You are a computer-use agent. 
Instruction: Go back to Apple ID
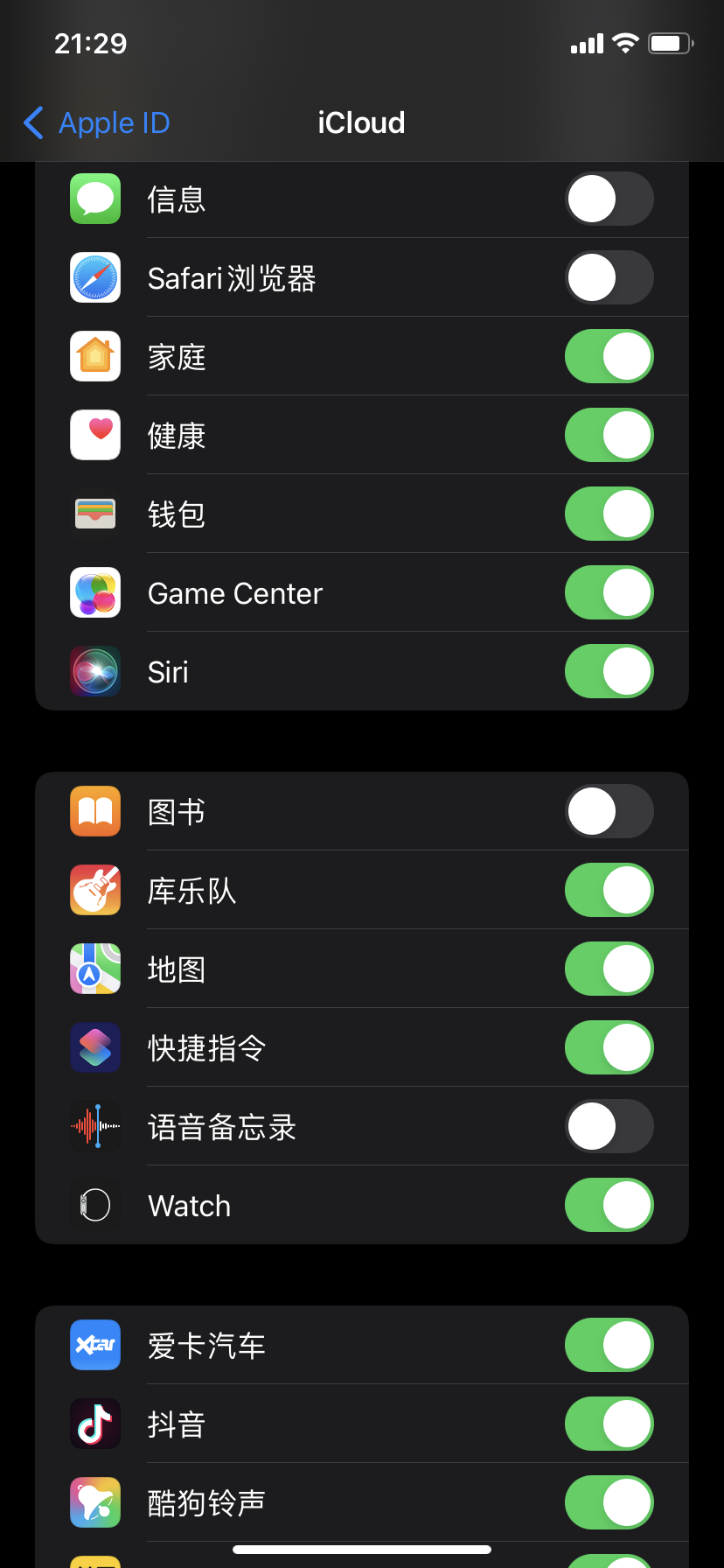click(96, 123)
